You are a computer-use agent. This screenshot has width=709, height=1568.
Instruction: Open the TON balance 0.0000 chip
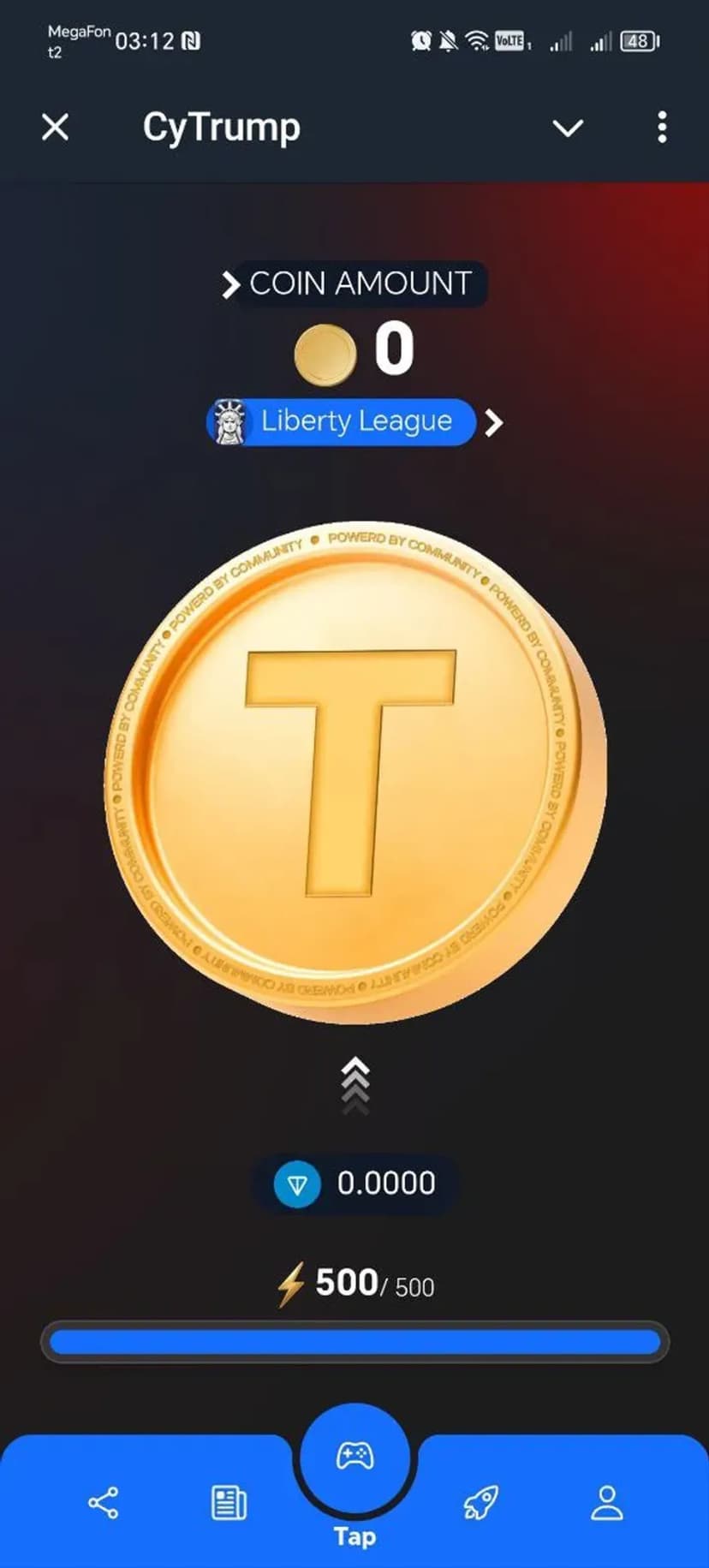click(354, 1183)
